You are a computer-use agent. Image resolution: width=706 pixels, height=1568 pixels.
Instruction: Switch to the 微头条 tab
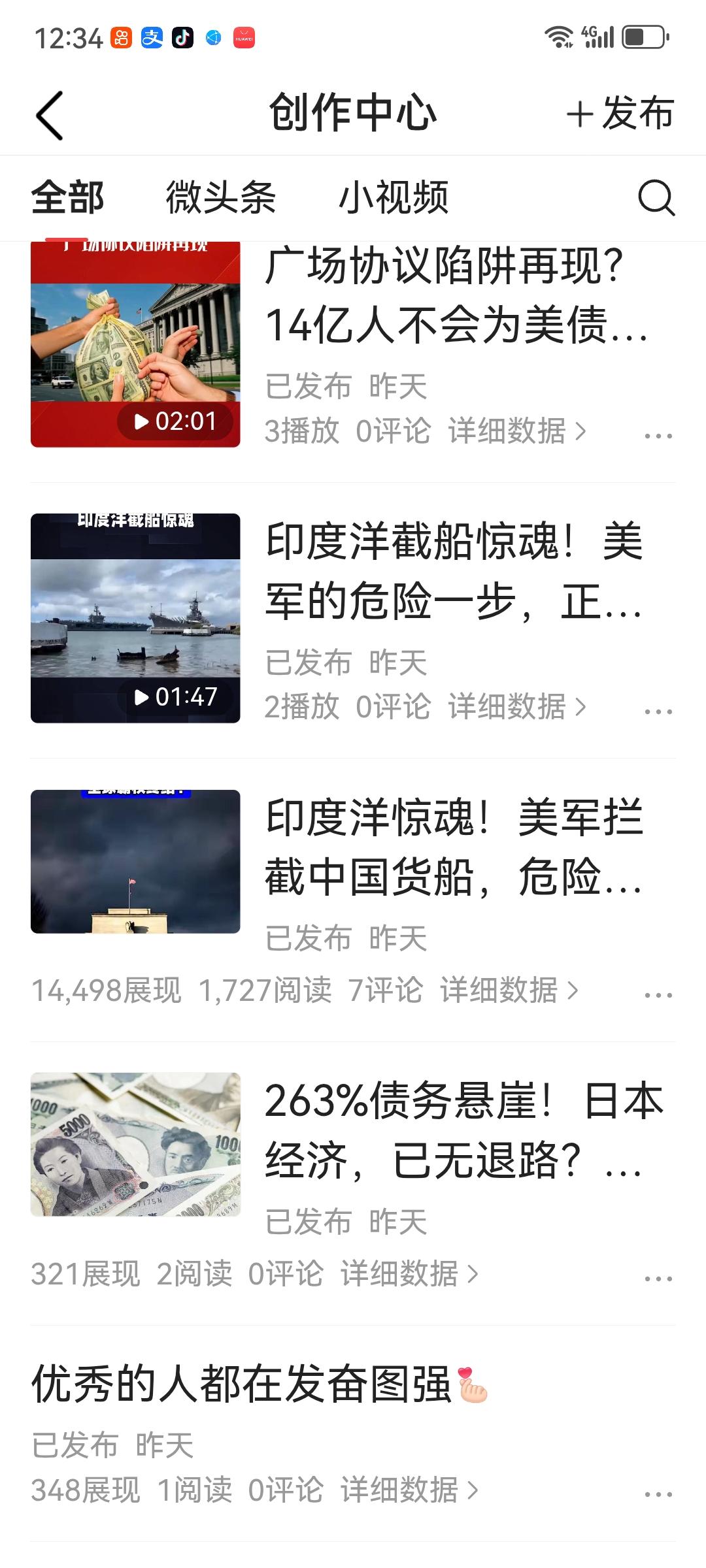point(221,197)
